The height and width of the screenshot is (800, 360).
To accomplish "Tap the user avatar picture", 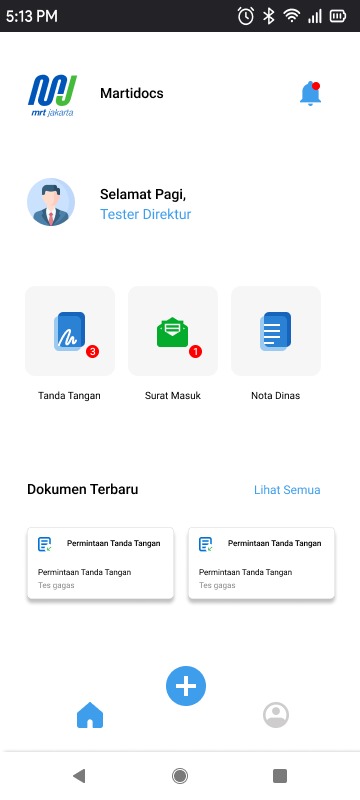I will pos(51,202).
